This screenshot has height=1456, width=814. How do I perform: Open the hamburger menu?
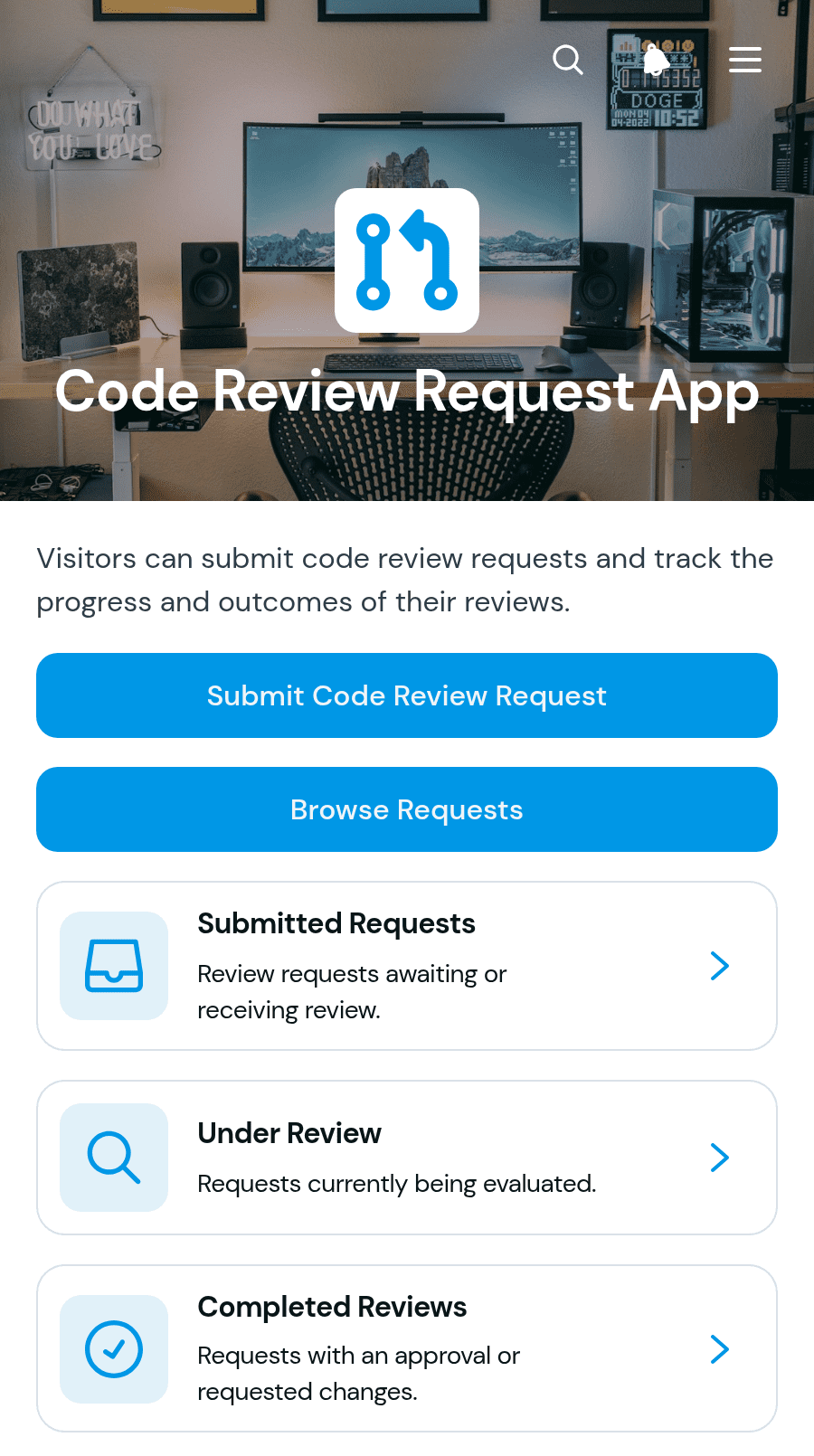(745, 61)
